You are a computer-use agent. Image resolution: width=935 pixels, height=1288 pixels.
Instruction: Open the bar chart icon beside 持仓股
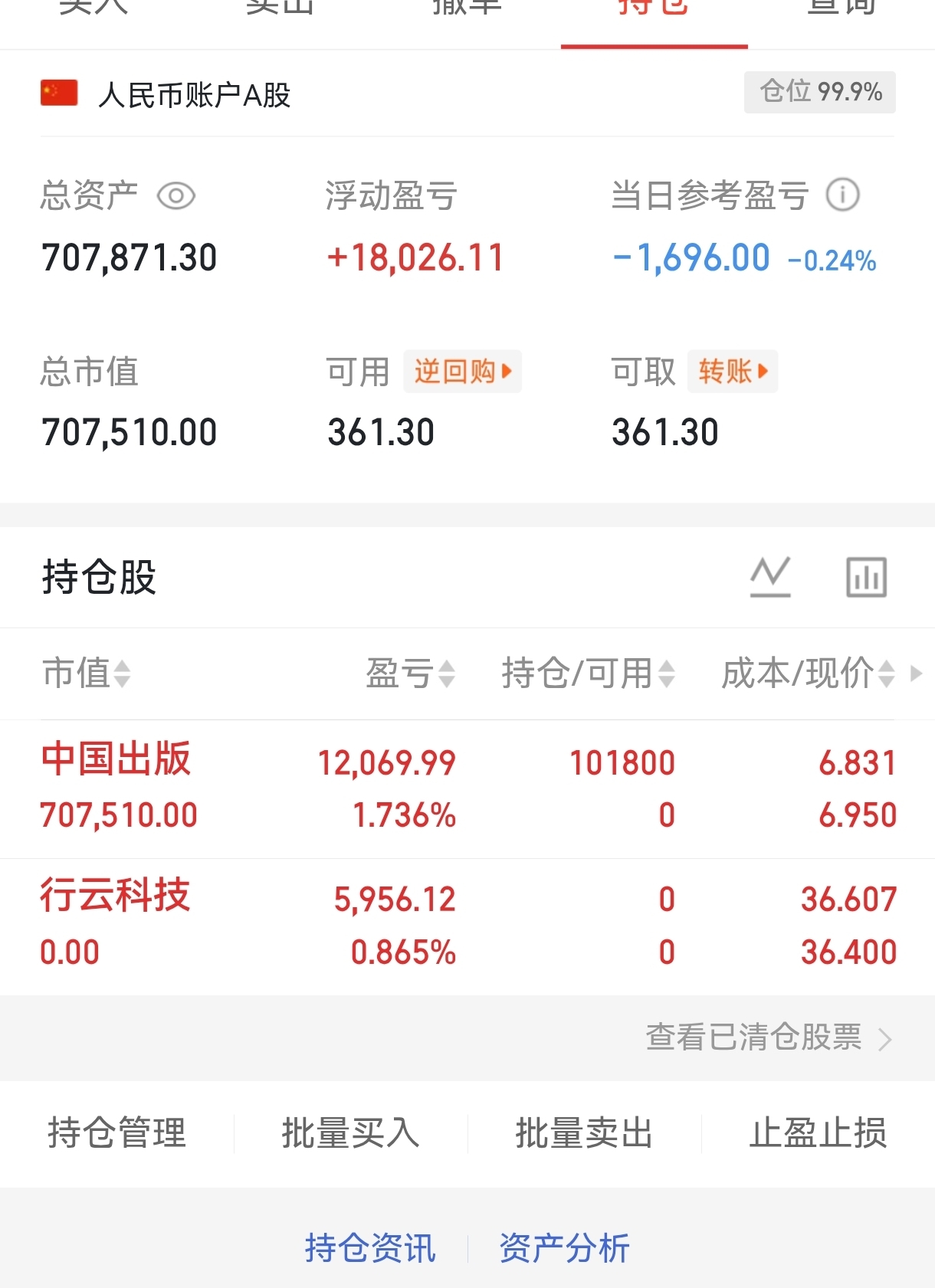[867, 577]
